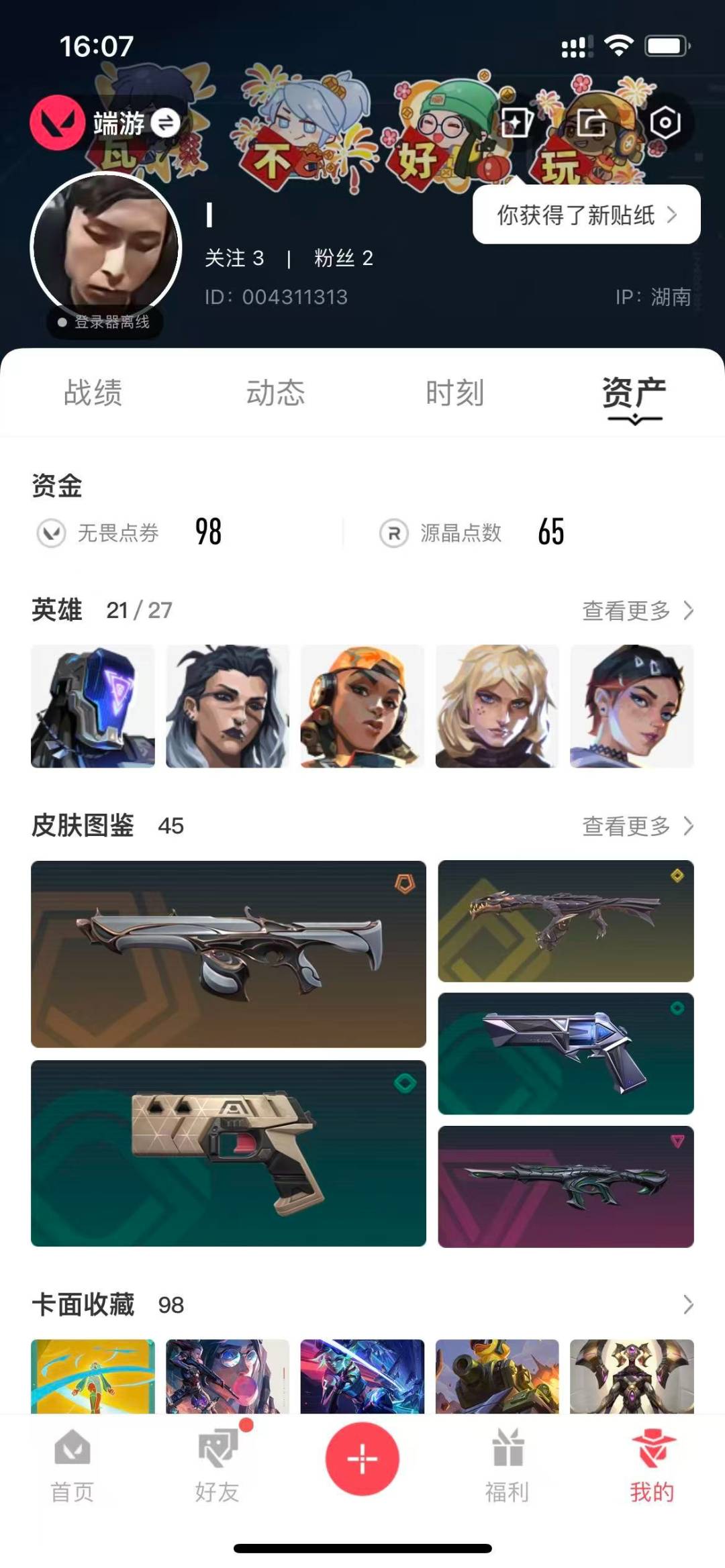Open 查看更多 for 皮肤图鉴 section
Viewport: 725px width, 1568px height.
(637, 826)
